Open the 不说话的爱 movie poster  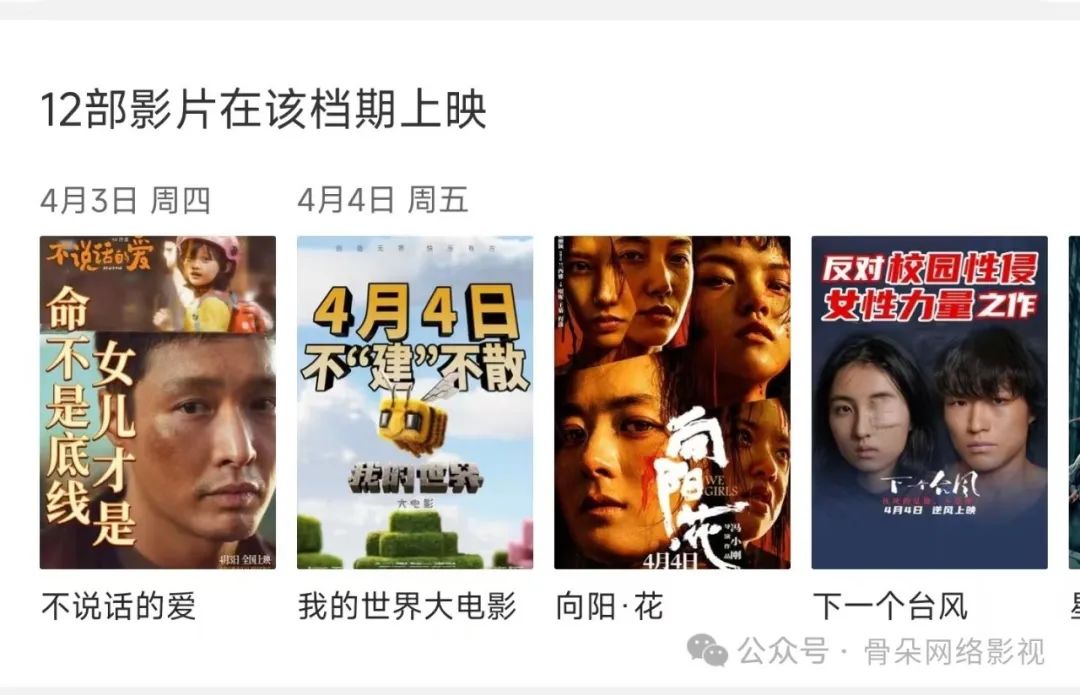[157, 402]
